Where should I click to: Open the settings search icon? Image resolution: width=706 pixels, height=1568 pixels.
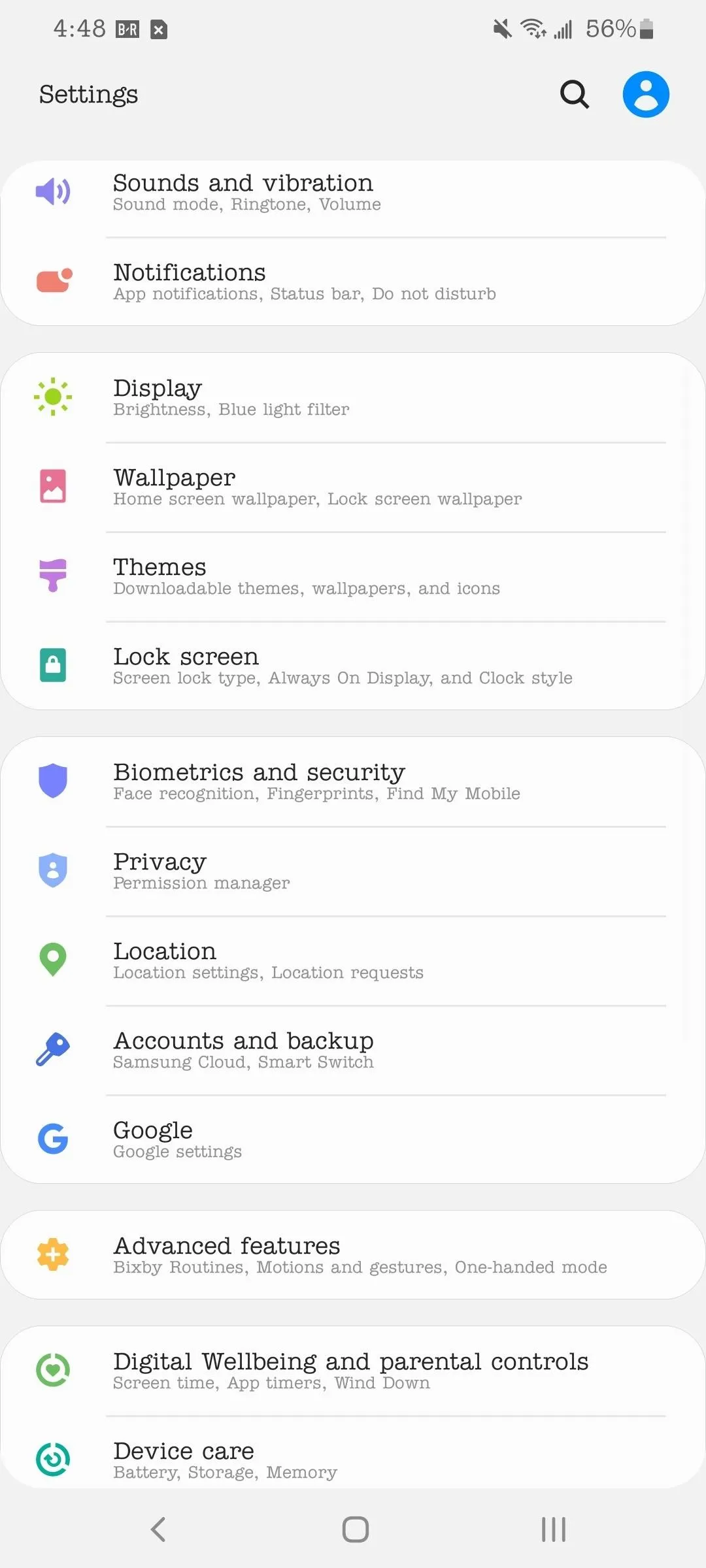pos(575,94)
